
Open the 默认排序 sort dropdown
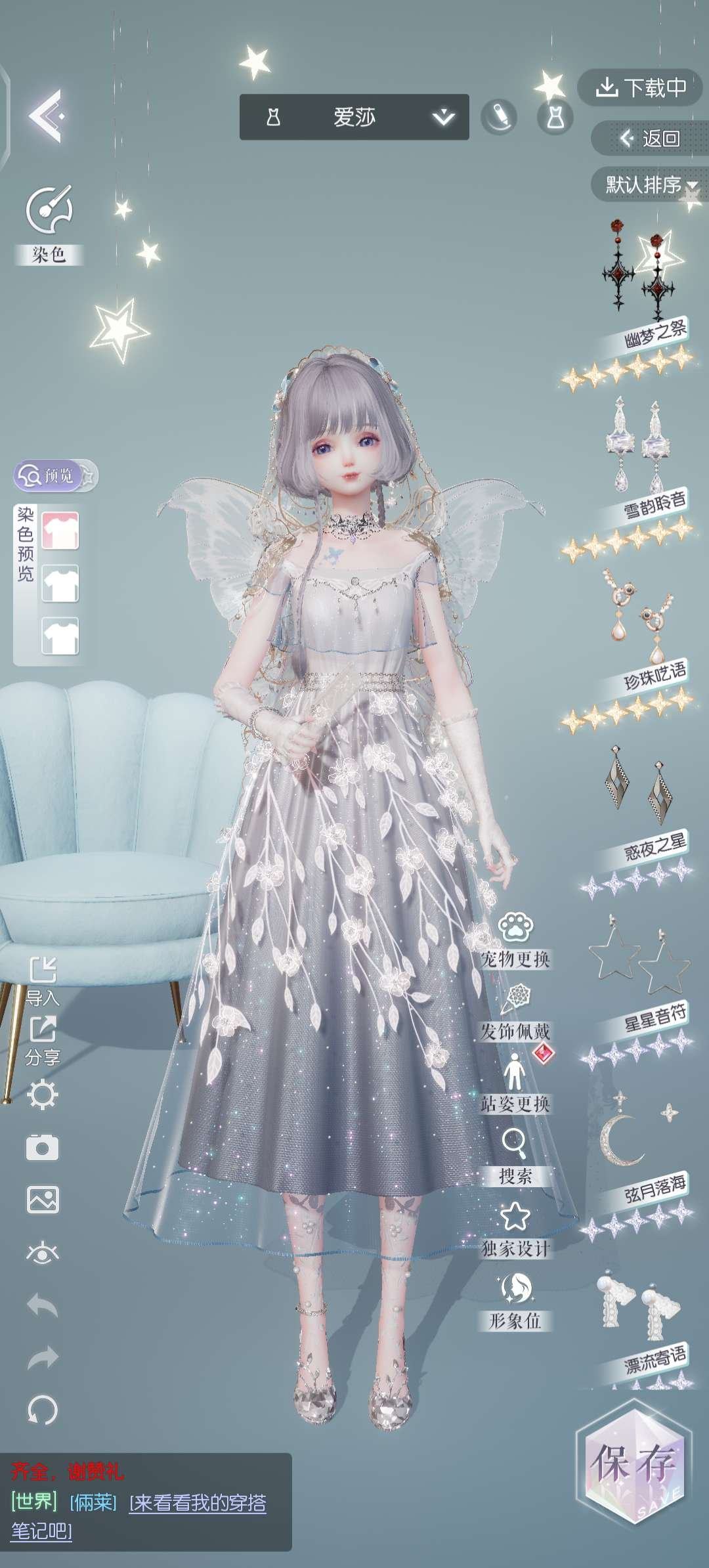649,185
